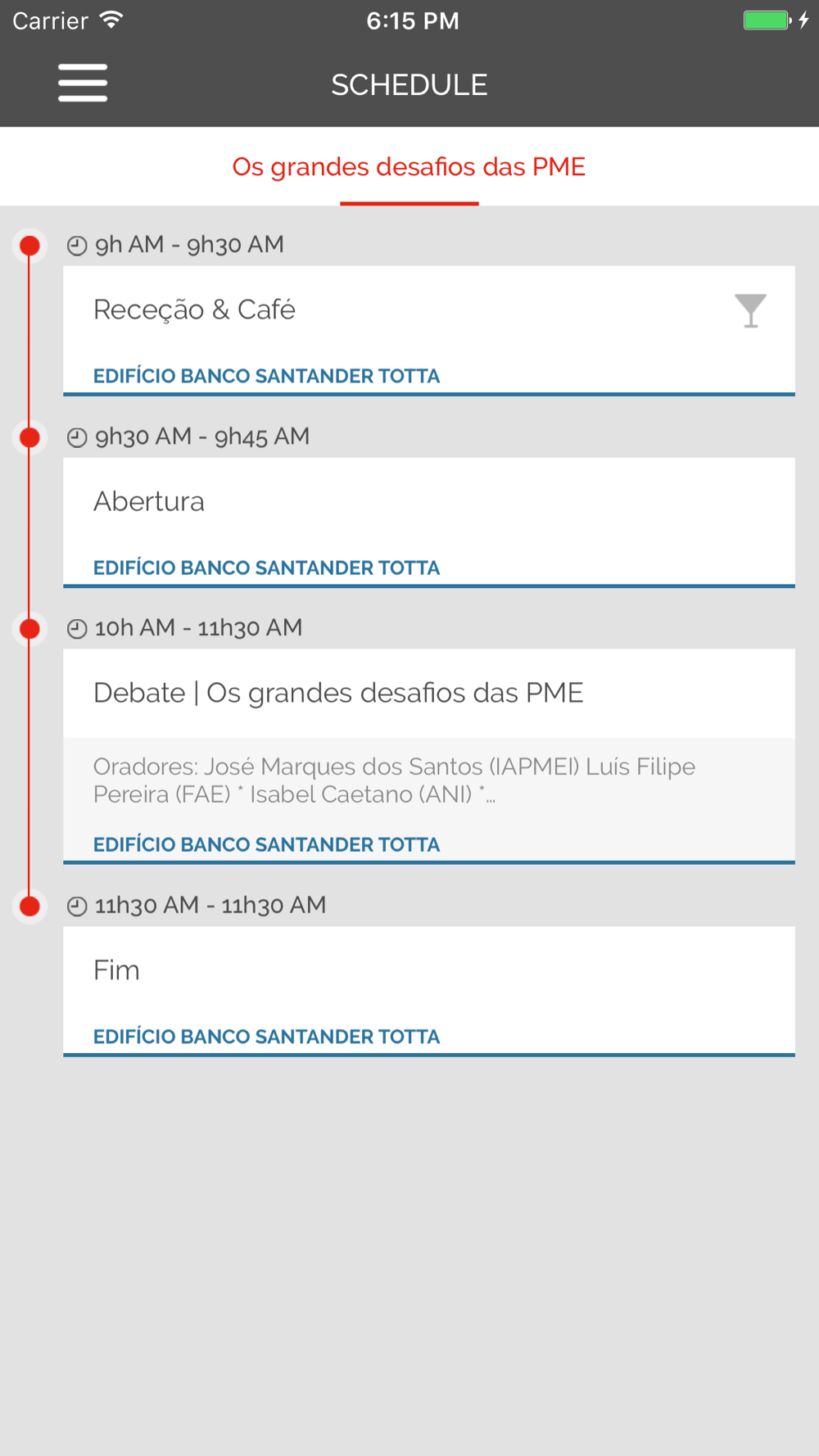Image resolution: width=819 pixels, height=1456 pixels.
Task: Open the hamburger drawer menu
Action: tap(83, 84)
